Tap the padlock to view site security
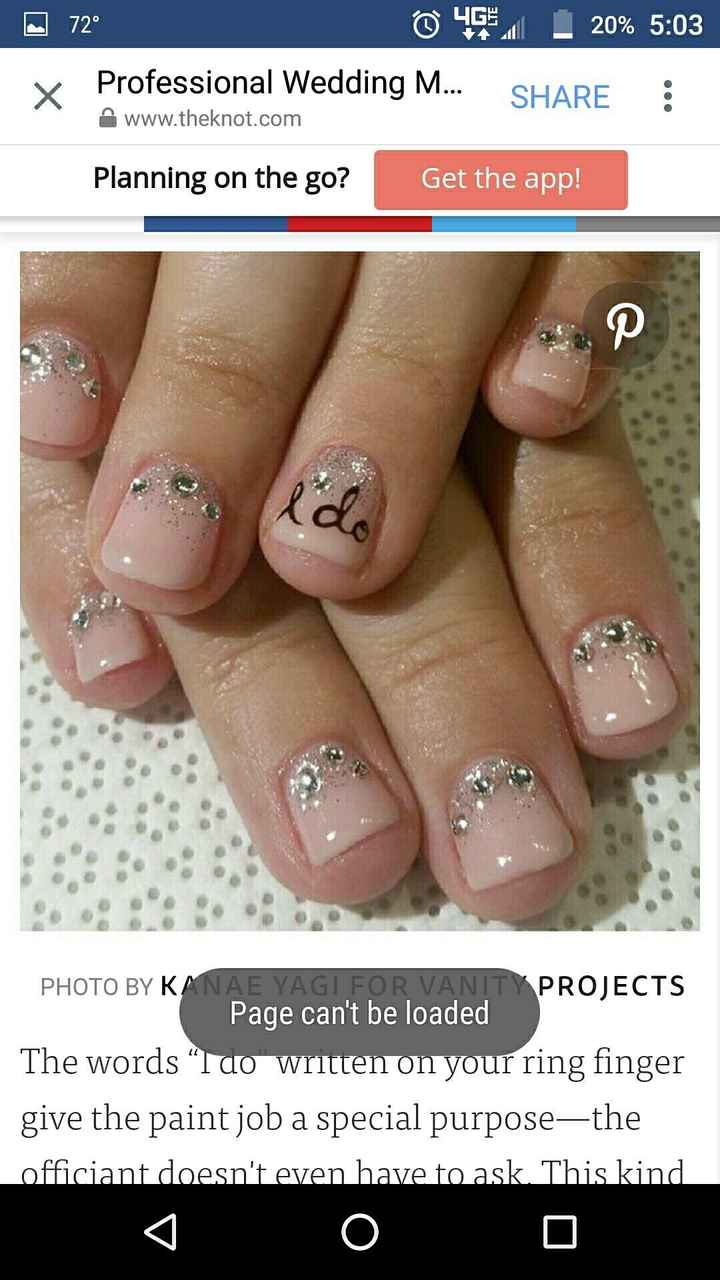The image size is (720, 1280). (108, 117)
